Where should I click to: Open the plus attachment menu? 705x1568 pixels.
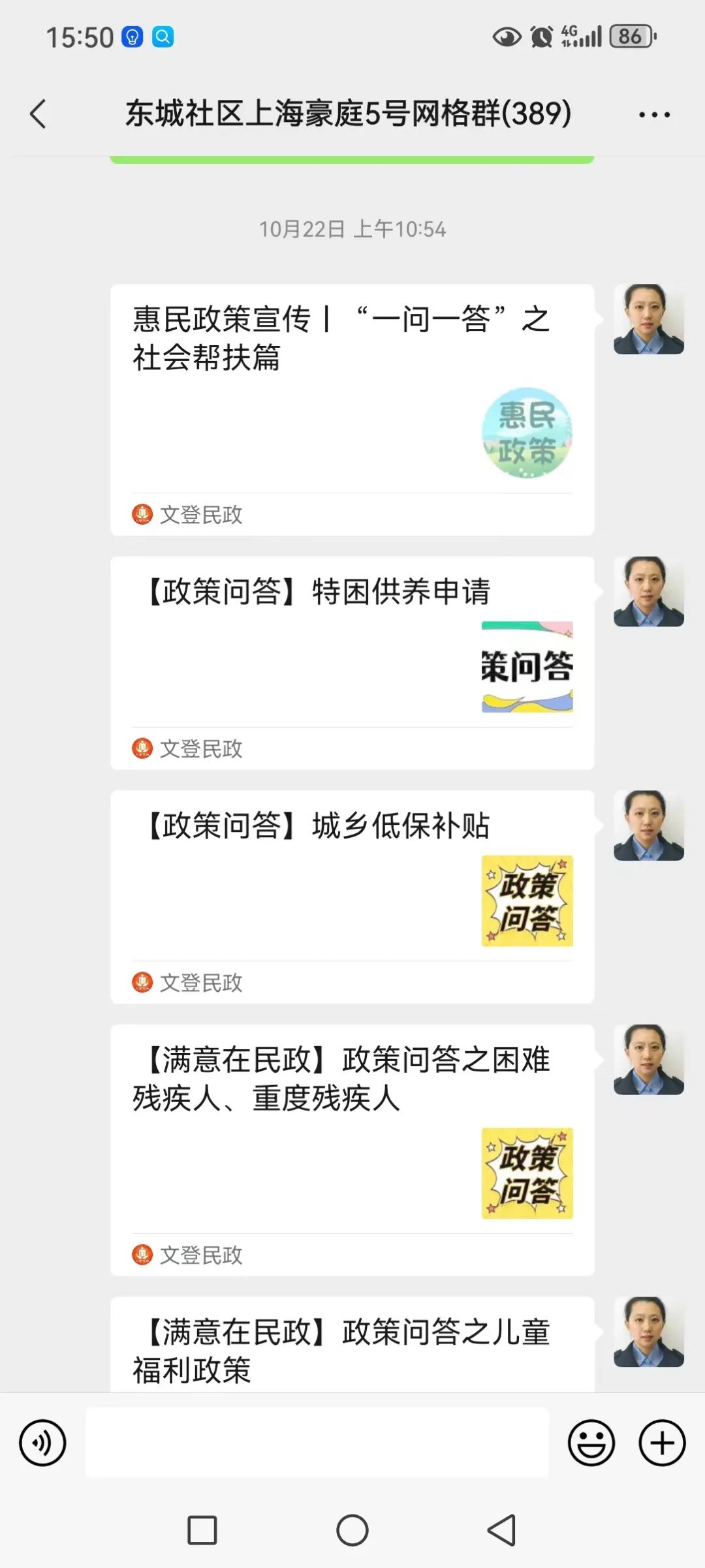point(662,1443)
